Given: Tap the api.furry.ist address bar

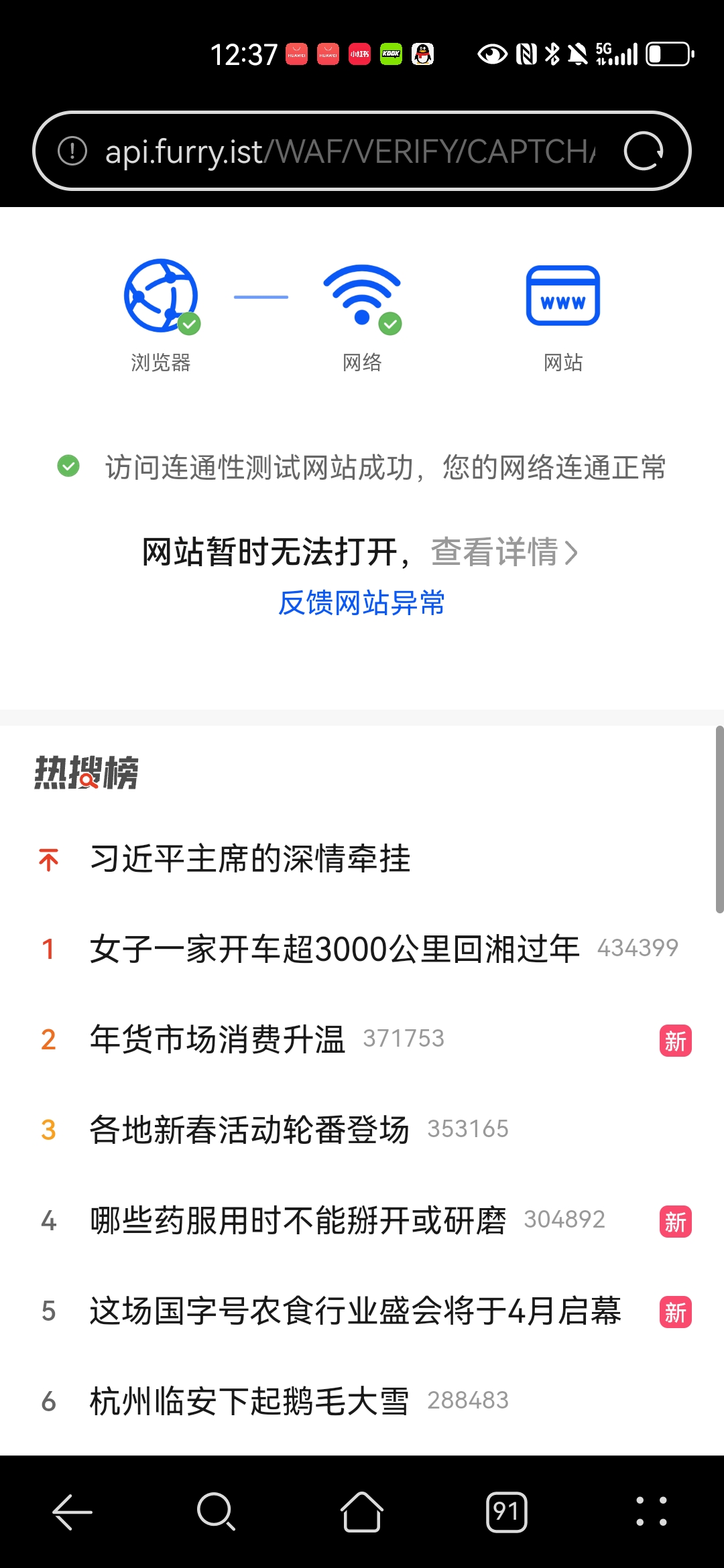Looking at the screenshot, I should pyautogui.click(x=349, y=151).
